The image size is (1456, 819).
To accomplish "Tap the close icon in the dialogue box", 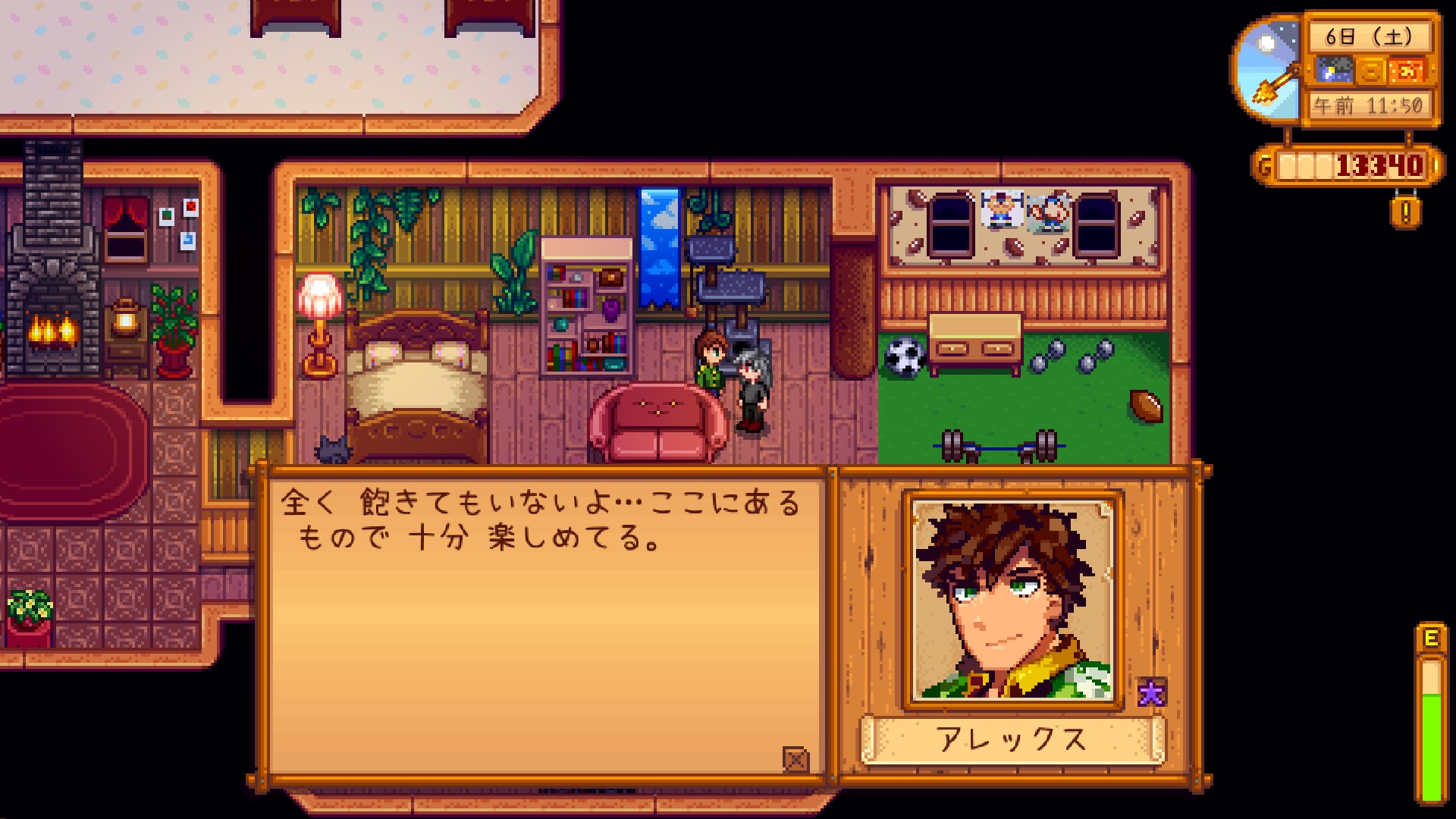I will 795,758.
